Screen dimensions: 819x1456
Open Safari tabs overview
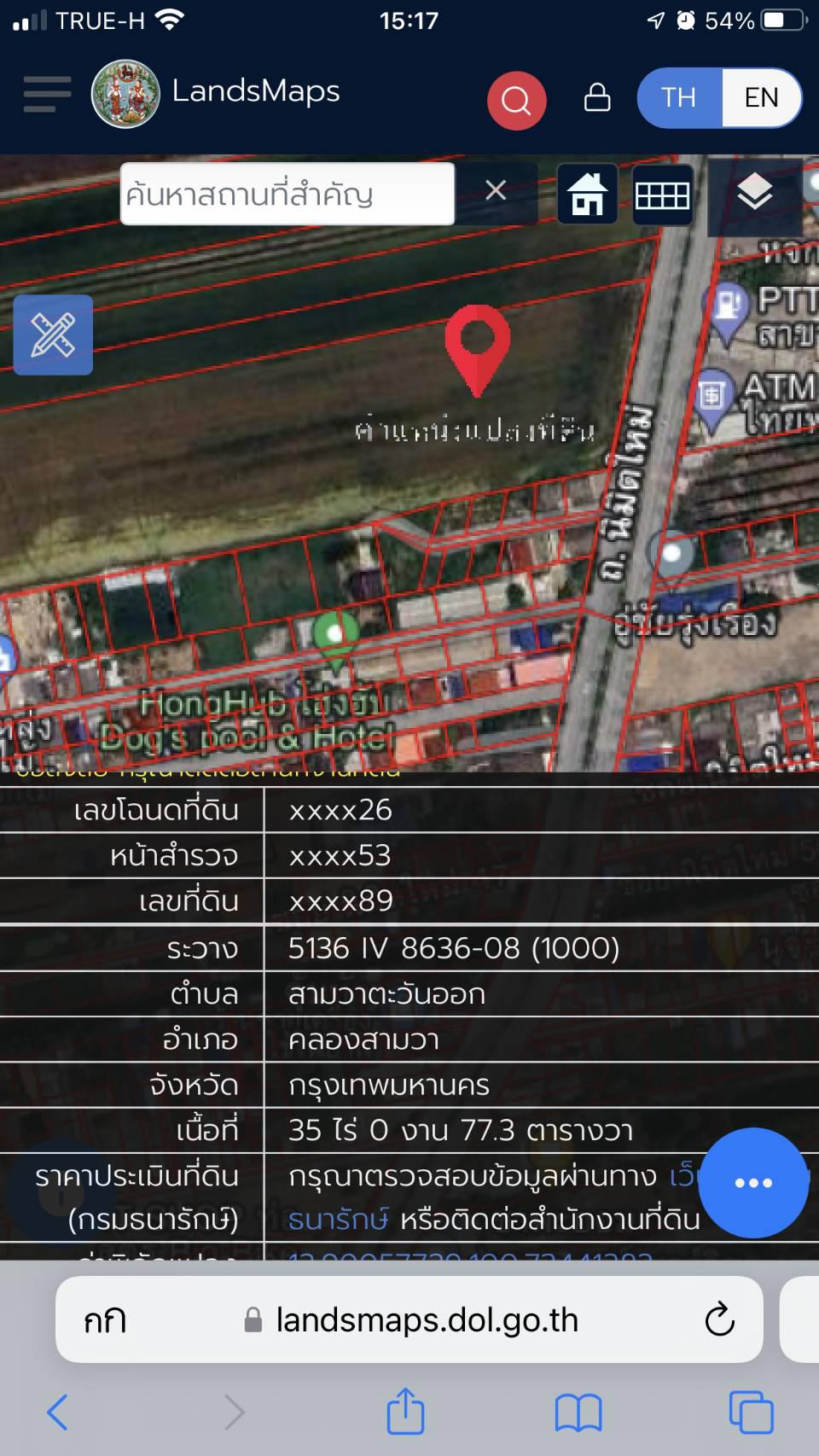(x=752, y=1412)
